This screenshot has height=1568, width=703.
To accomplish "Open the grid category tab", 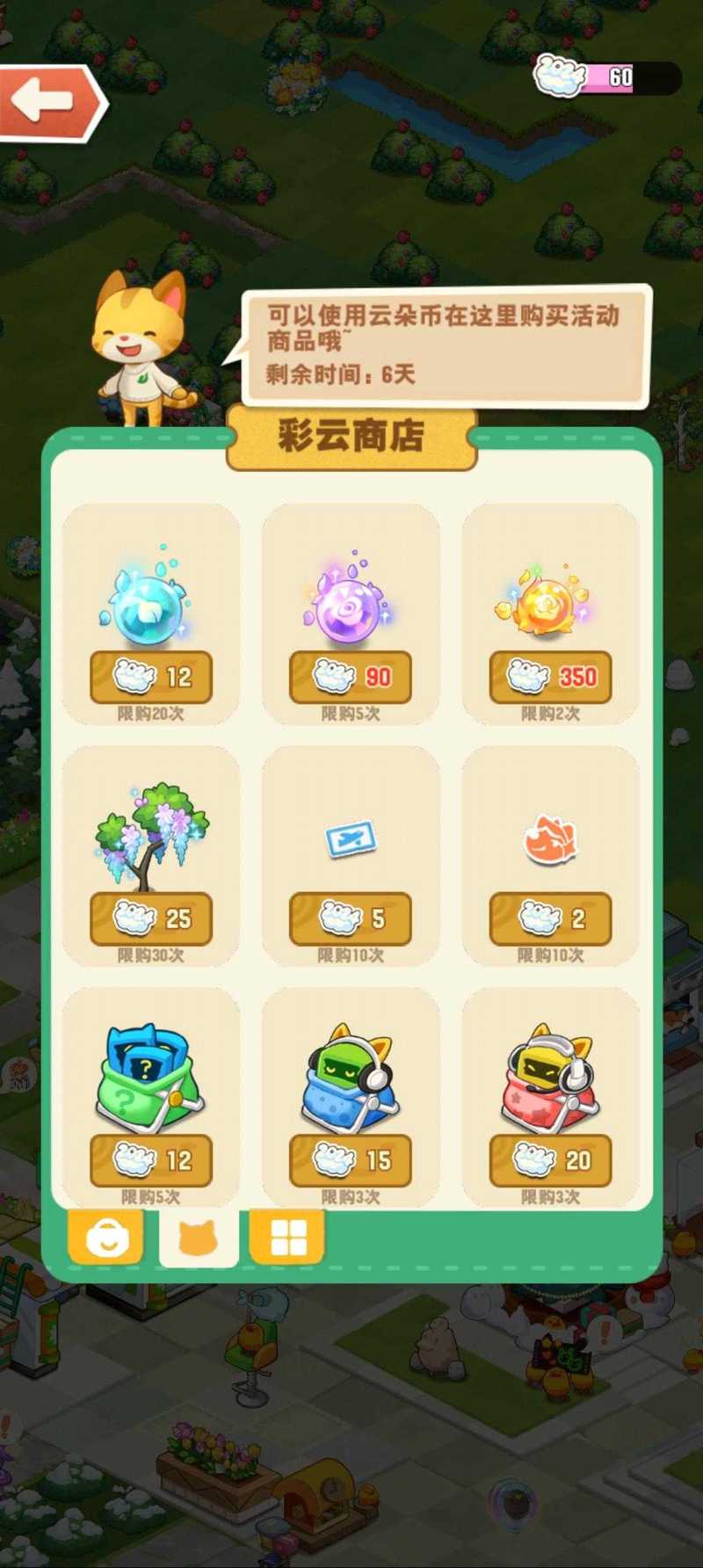I will pos(288,1238).
